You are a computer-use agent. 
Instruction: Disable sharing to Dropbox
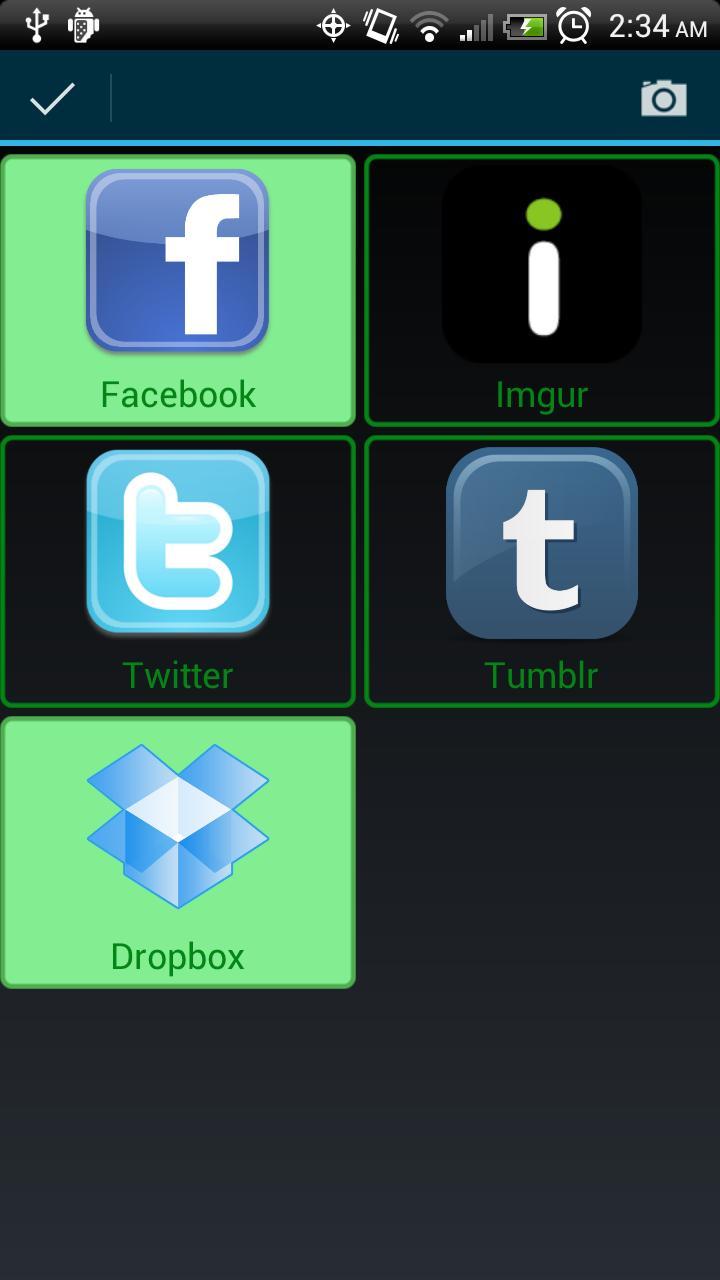coord(178,852)
